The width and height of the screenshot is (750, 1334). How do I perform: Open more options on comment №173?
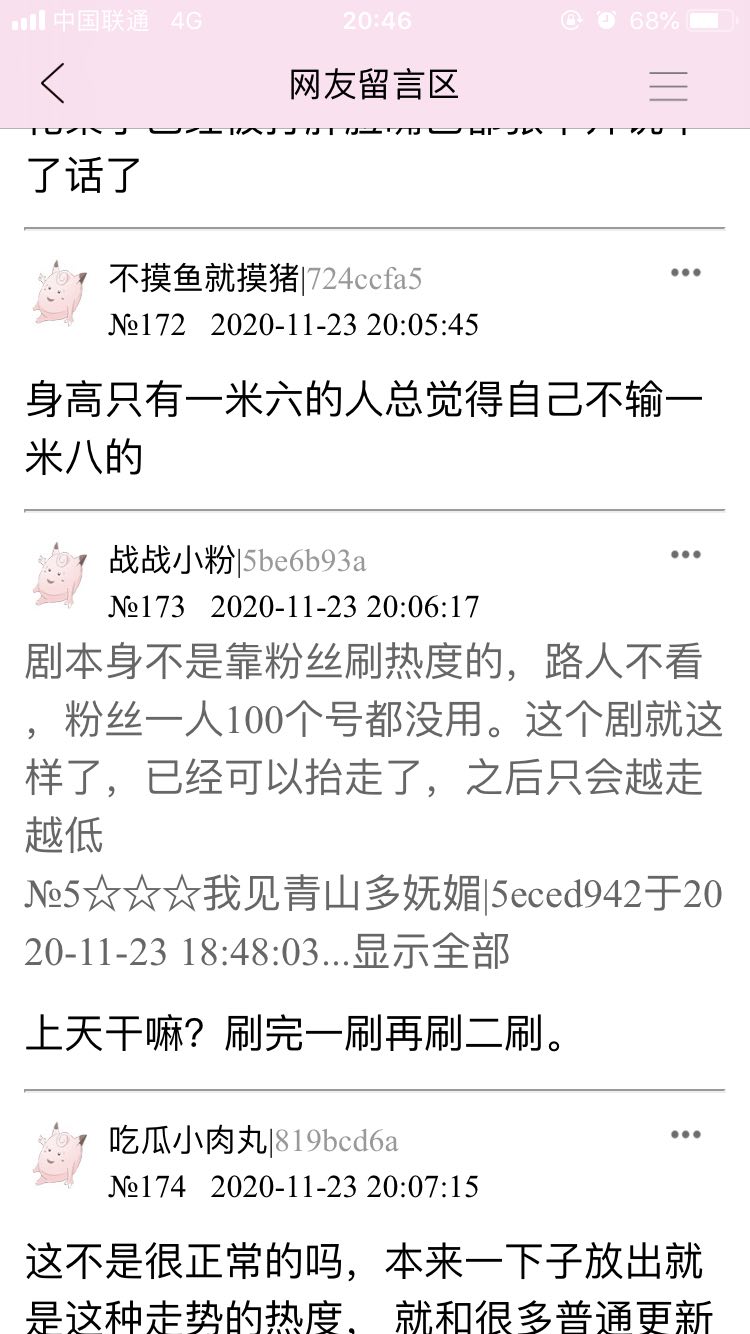point(685,555)
